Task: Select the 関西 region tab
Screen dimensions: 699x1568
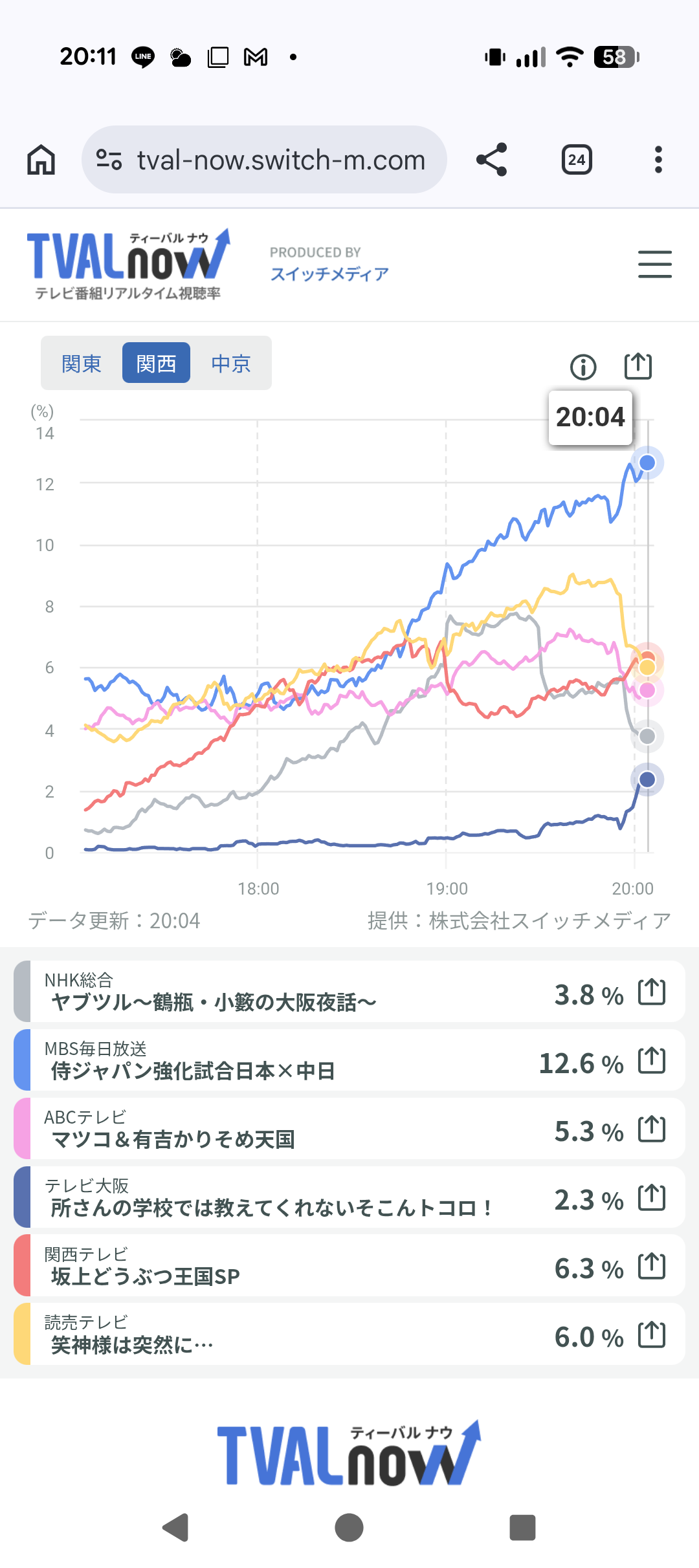Action: [x=156, y=364]
